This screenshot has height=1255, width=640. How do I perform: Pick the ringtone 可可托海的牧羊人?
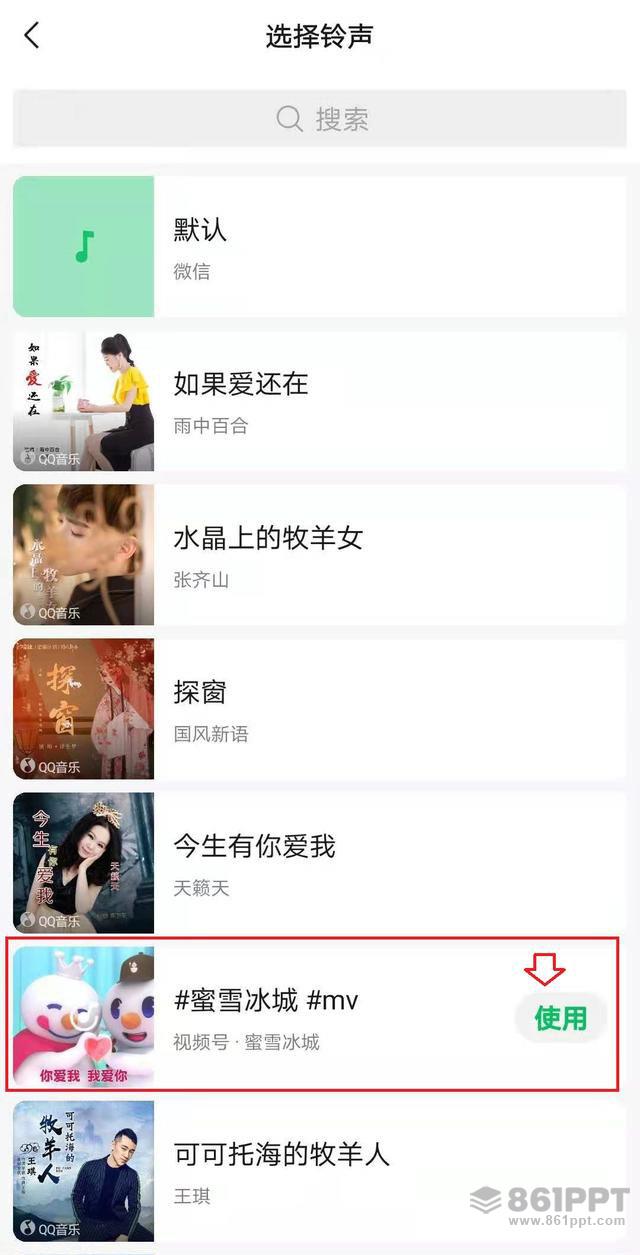coord(320,1171)
